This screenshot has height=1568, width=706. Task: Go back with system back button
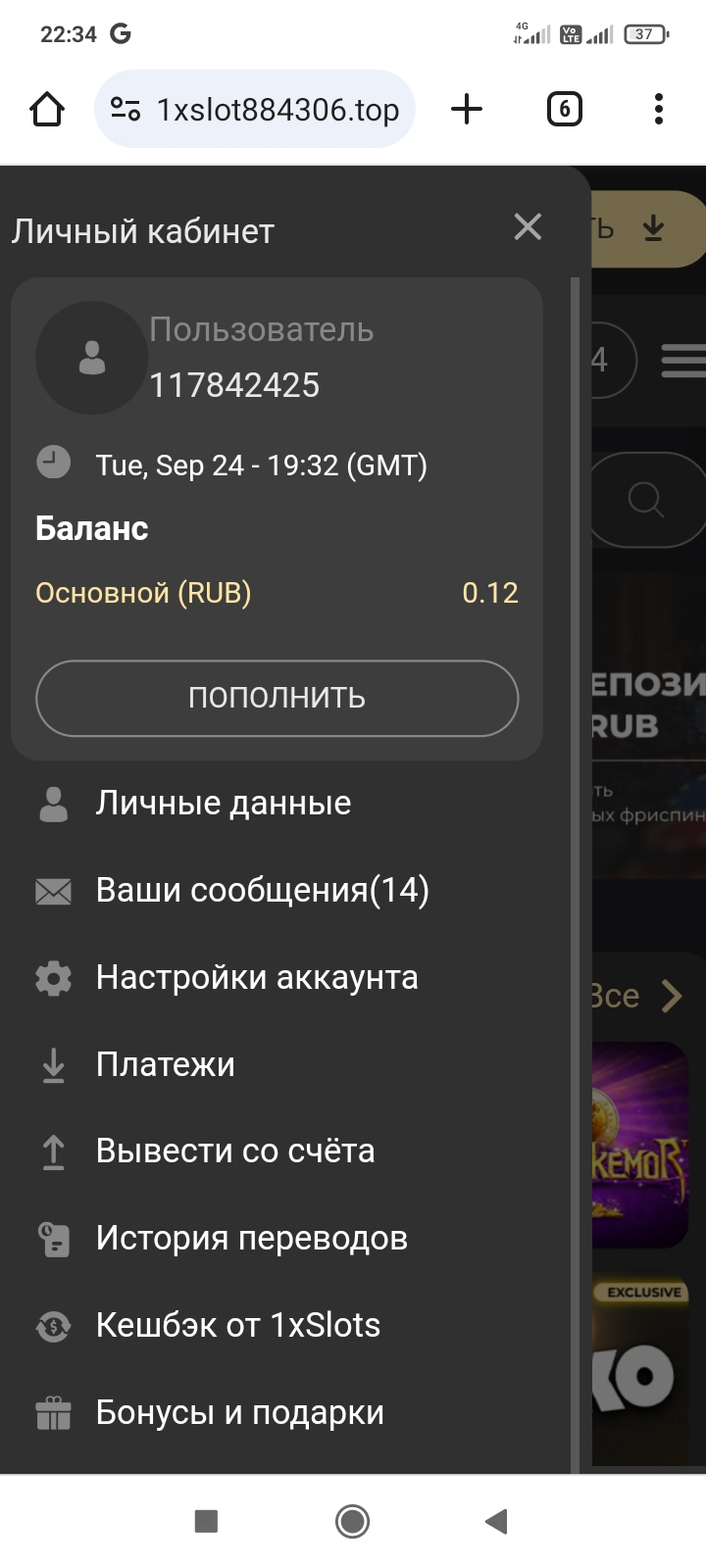(x=496, y=1521)
